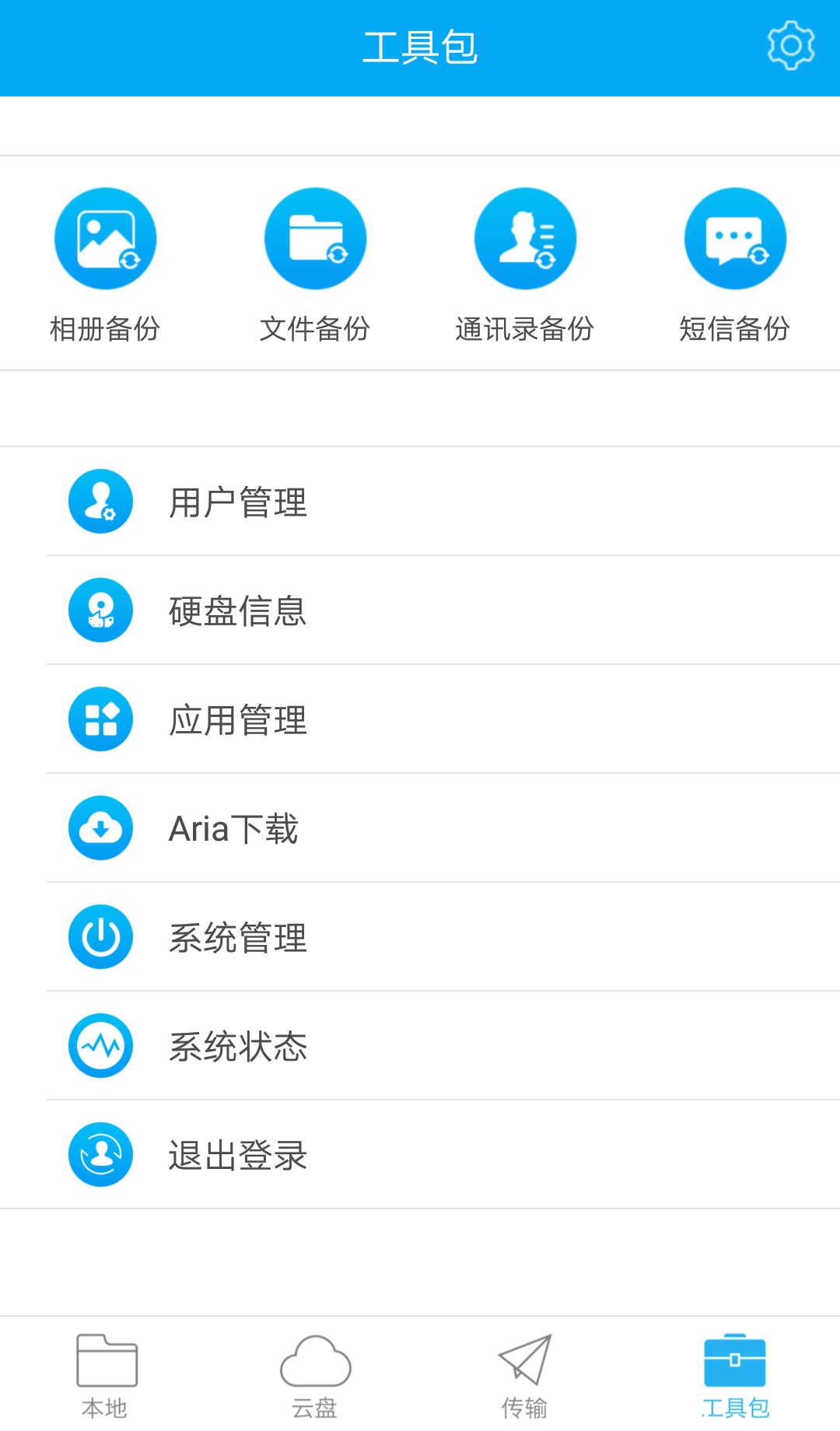Click the system management power icon
Screen dimensions: 840x1431
pos(100,937)
